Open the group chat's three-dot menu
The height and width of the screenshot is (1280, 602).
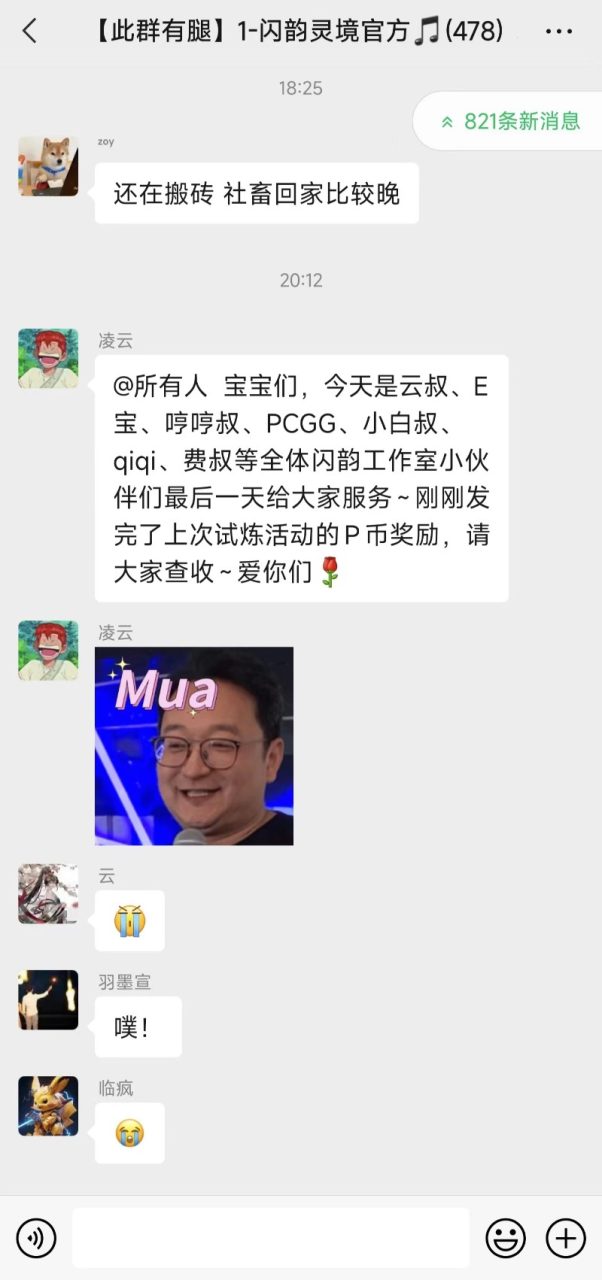[x=559, y=31]
